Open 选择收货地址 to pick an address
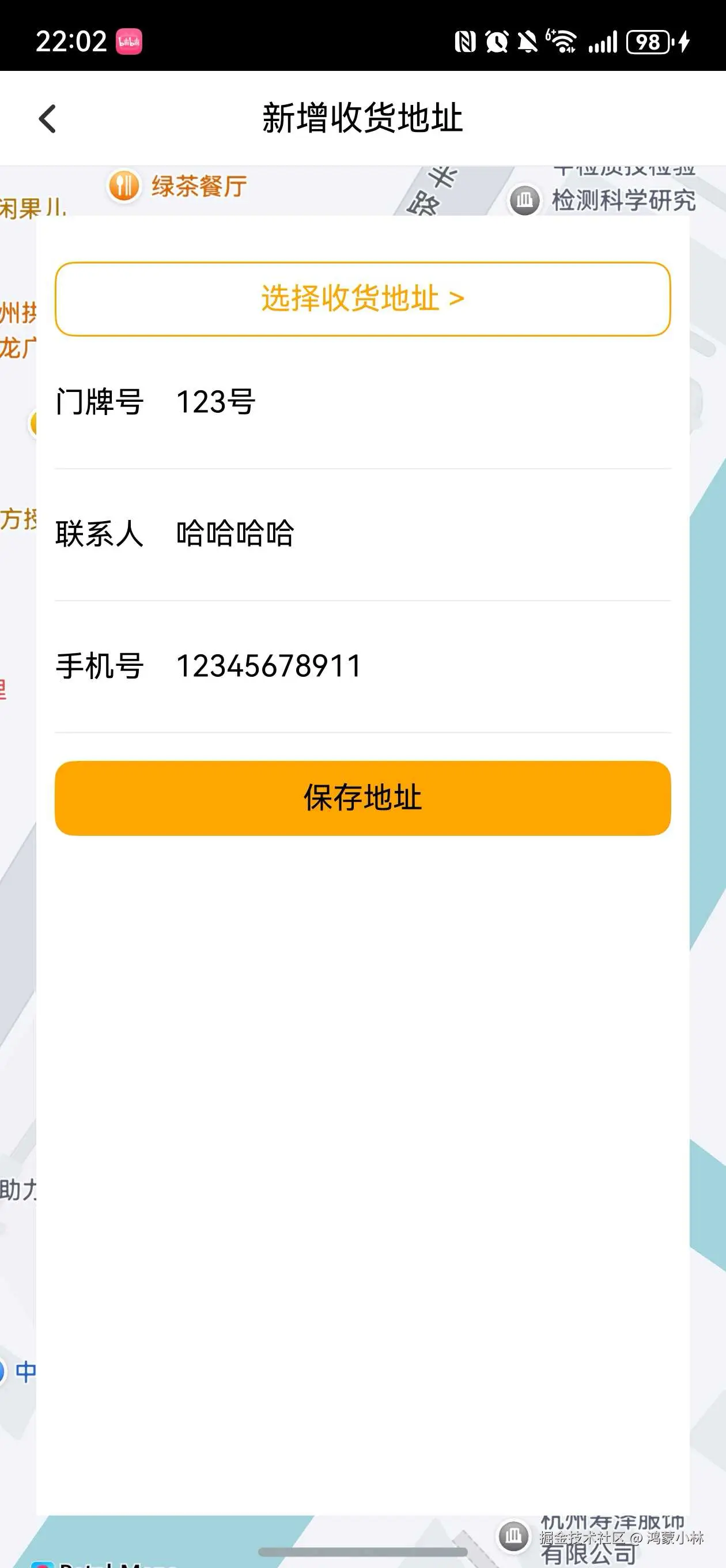The height and width of the screenshot is (1568, 726). pos(362,299)
